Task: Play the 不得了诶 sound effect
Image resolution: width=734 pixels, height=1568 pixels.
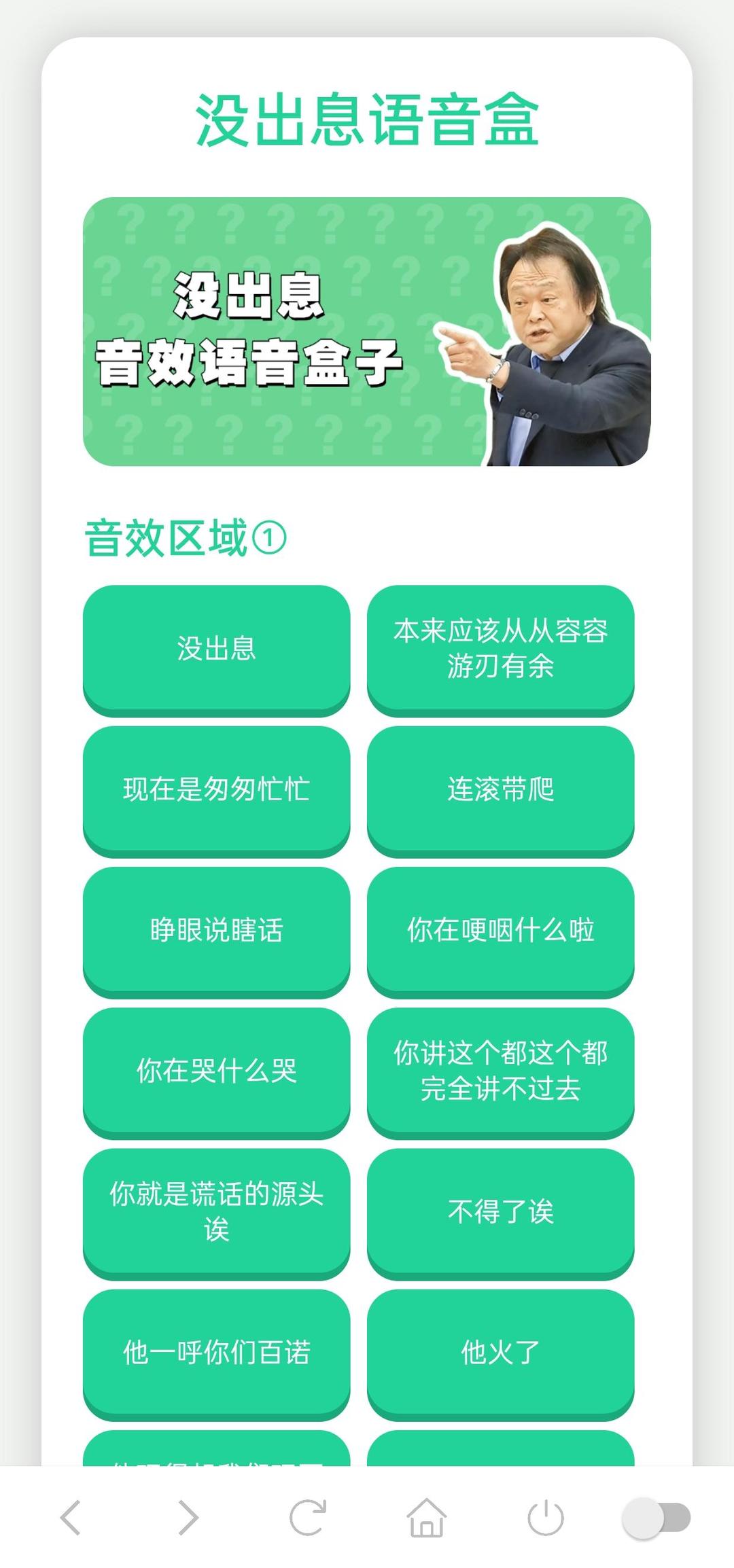Action: click(500, 1211)
